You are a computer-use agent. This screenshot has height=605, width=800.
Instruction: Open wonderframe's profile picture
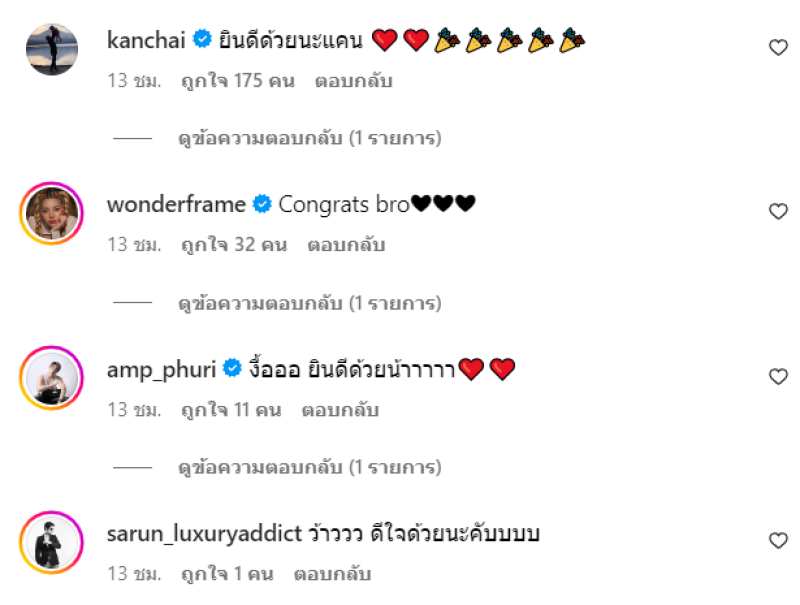[51, 213]
